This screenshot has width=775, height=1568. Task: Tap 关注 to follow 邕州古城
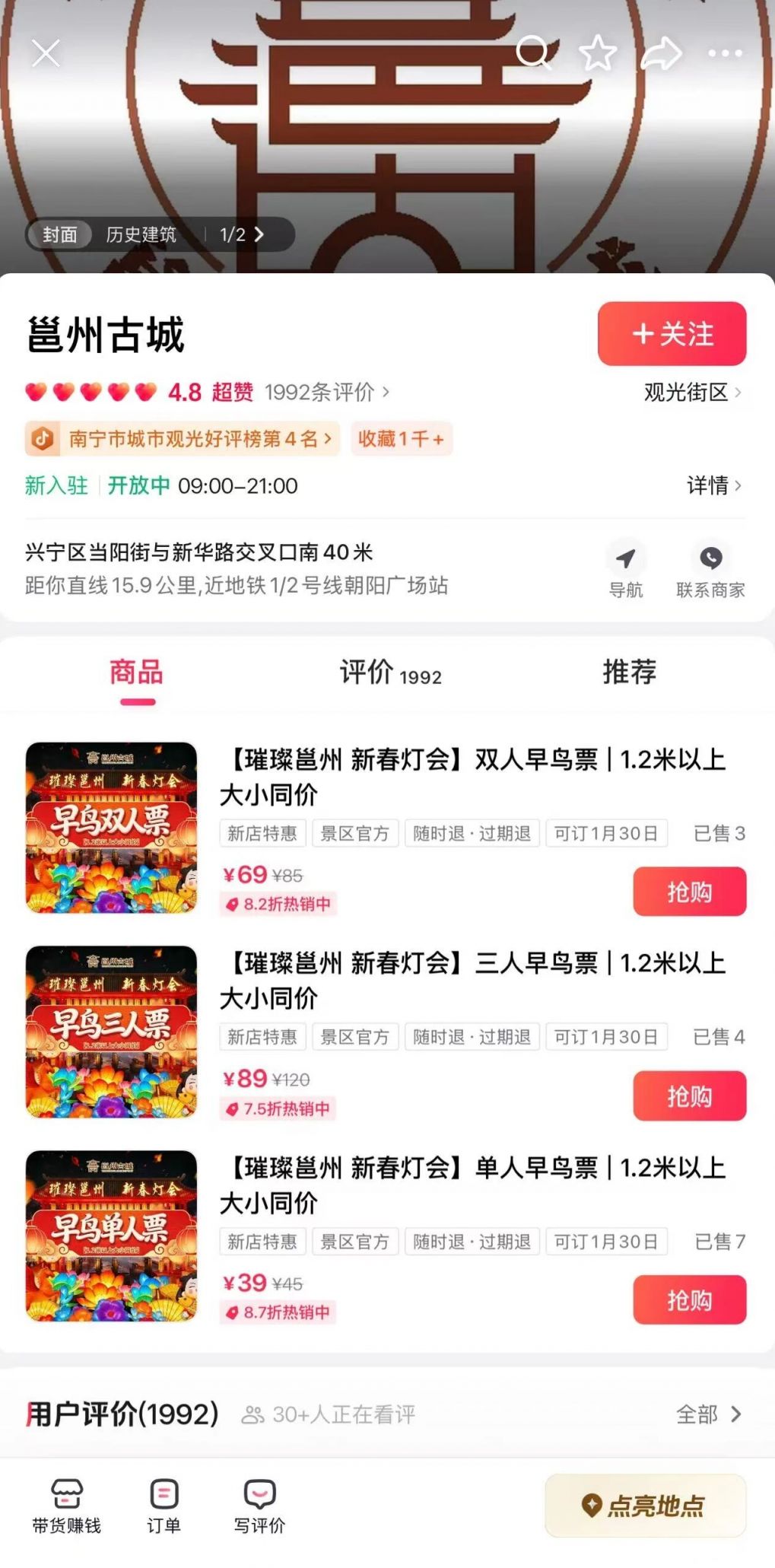point(672,333)
